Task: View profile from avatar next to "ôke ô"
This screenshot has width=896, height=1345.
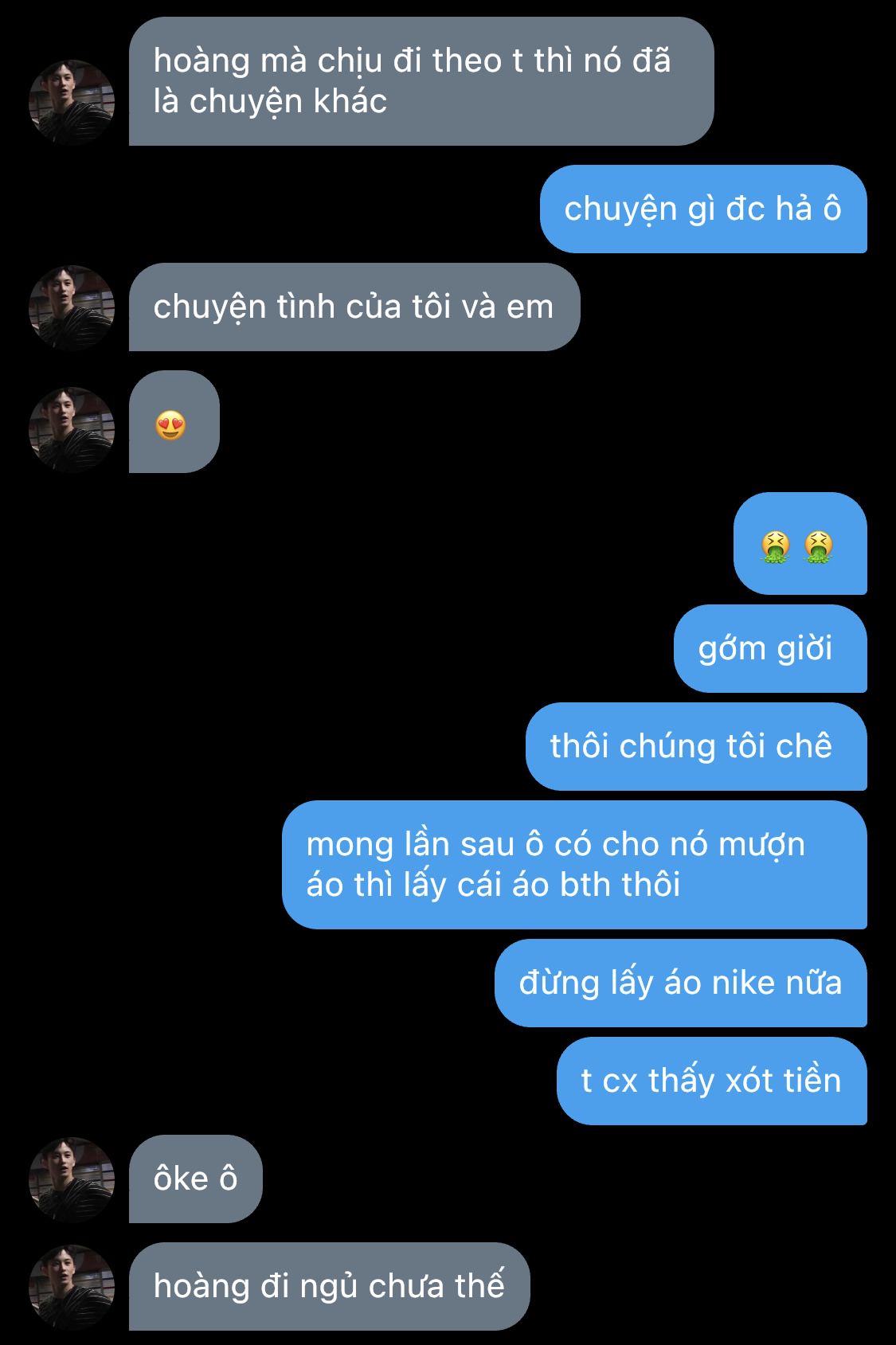Action: (72, 1179)
